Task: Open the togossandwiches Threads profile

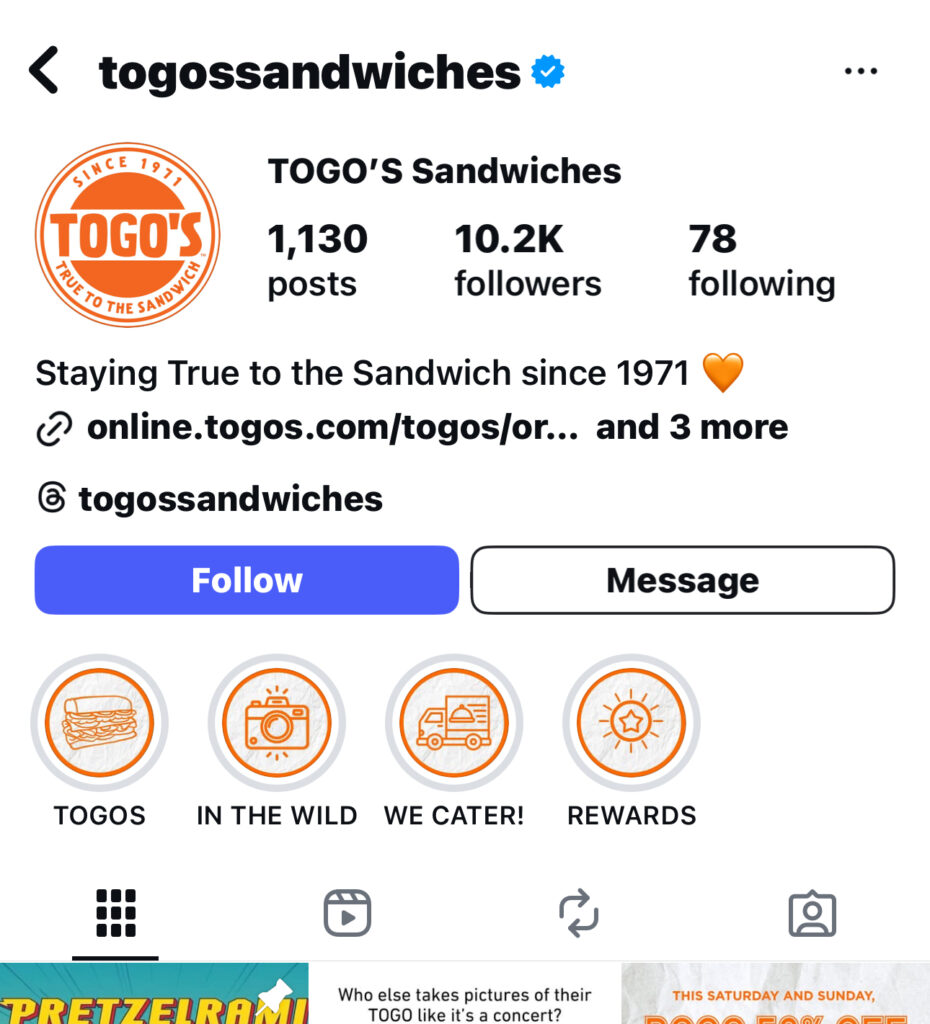Action: pyautogui.click(x=230, y=498)
